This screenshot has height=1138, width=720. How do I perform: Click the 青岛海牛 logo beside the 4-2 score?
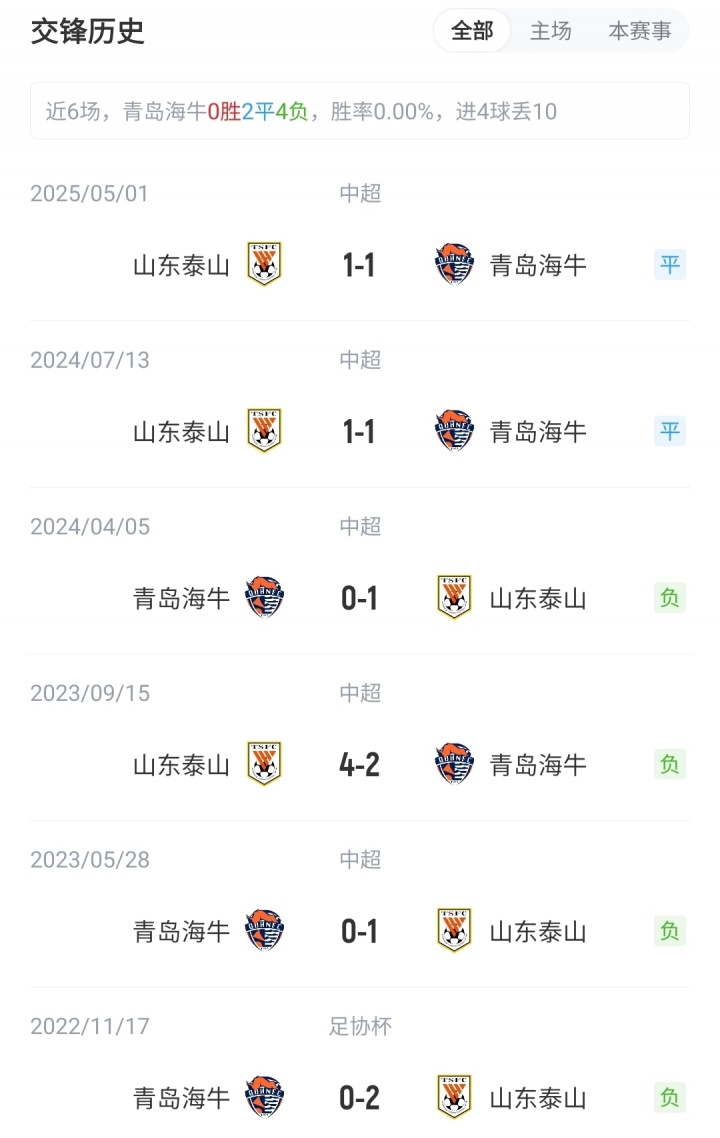click(454, 764)
